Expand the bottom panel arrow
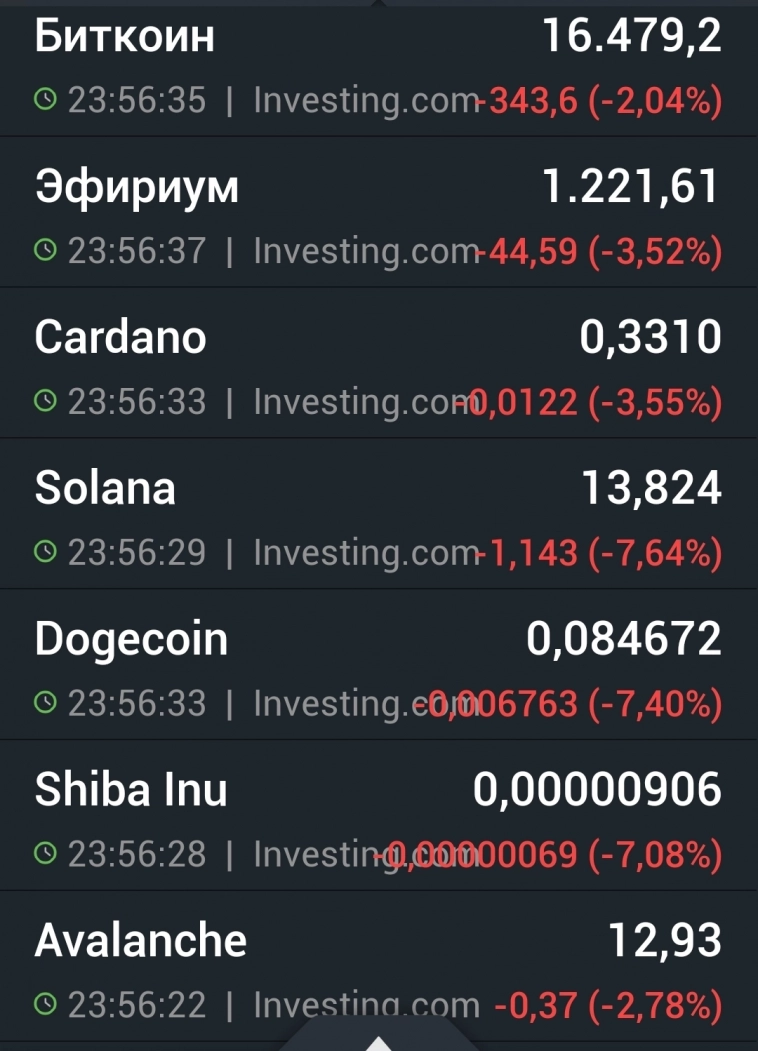The image size is (758, 1051). coord(378,1040)
